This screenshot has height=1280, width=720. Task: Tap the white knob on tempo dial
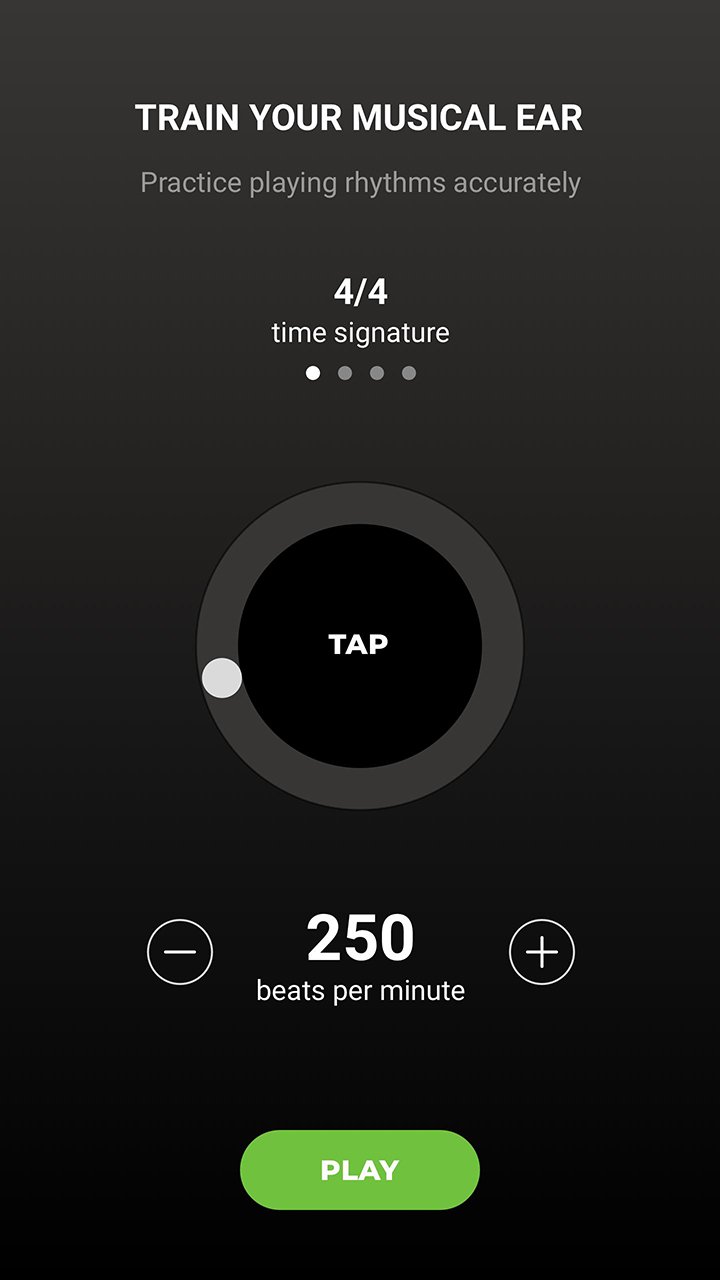click(222, 678)
